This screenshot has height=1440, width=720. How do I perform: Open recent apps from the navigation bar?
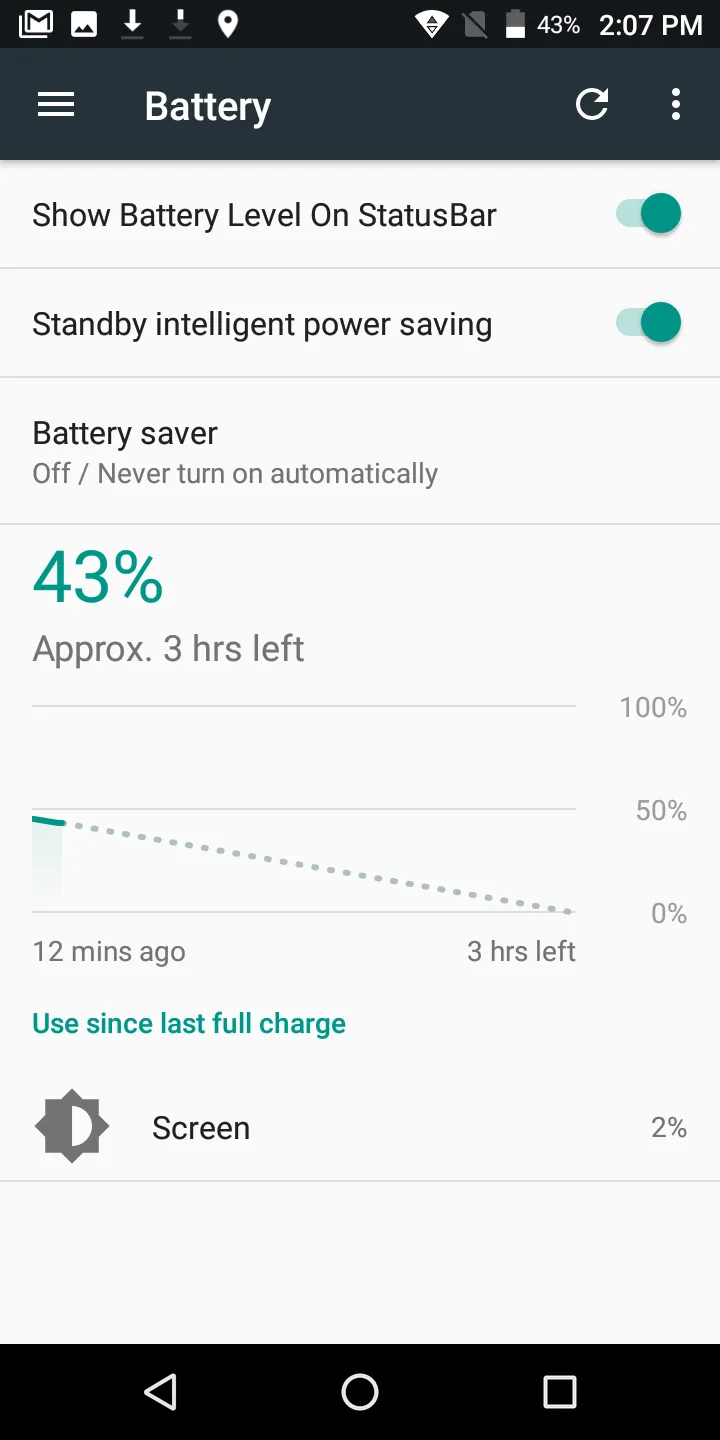pos(560,1392)
